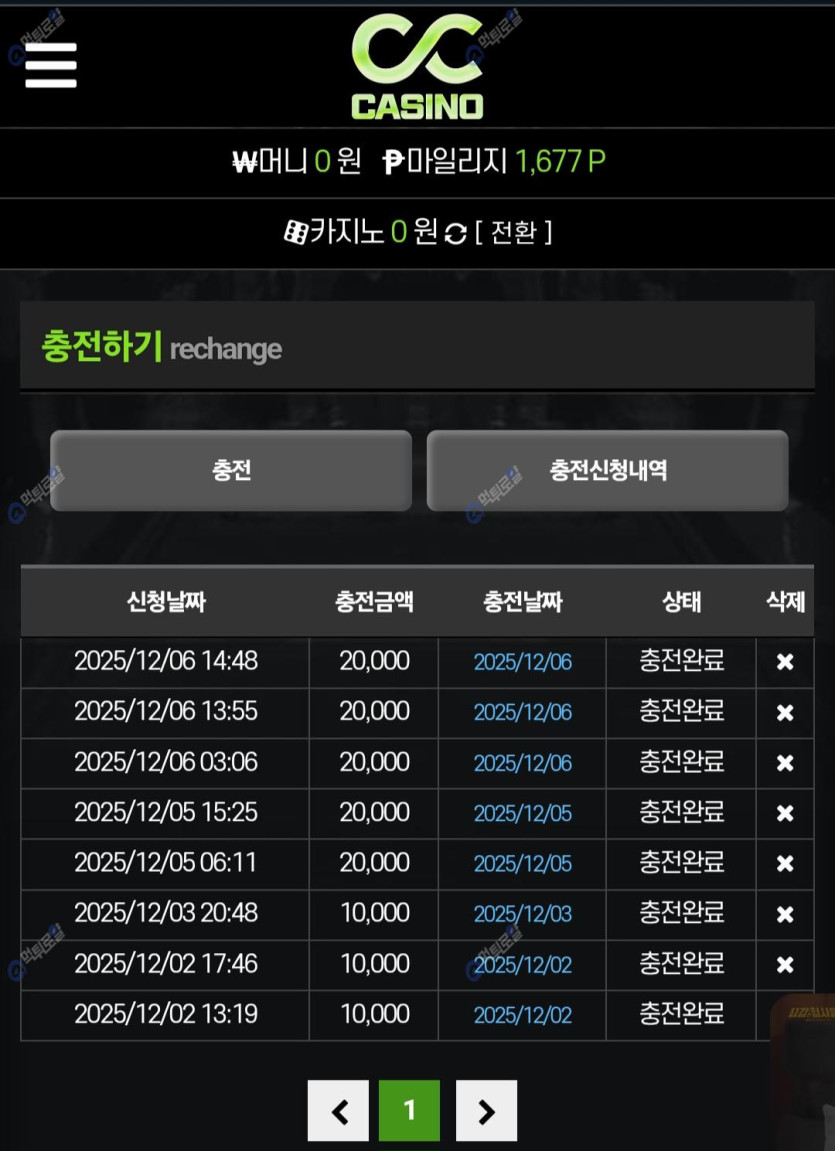
Task: Delete the 2025/12/02 17:46 record
Action: coord(785,964)
